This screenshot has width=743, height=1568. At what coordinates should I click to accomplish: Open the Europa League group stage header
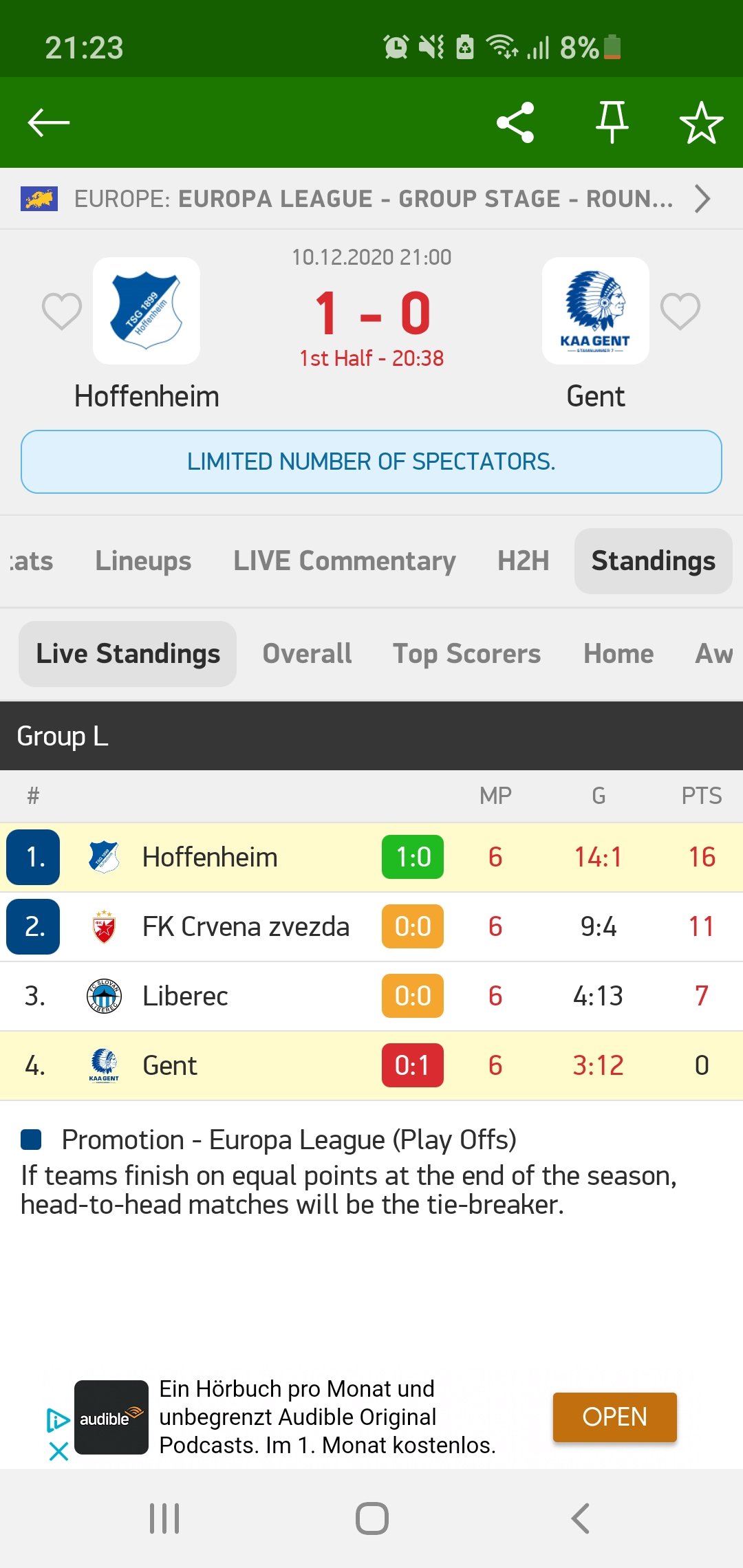coord(371,199)
